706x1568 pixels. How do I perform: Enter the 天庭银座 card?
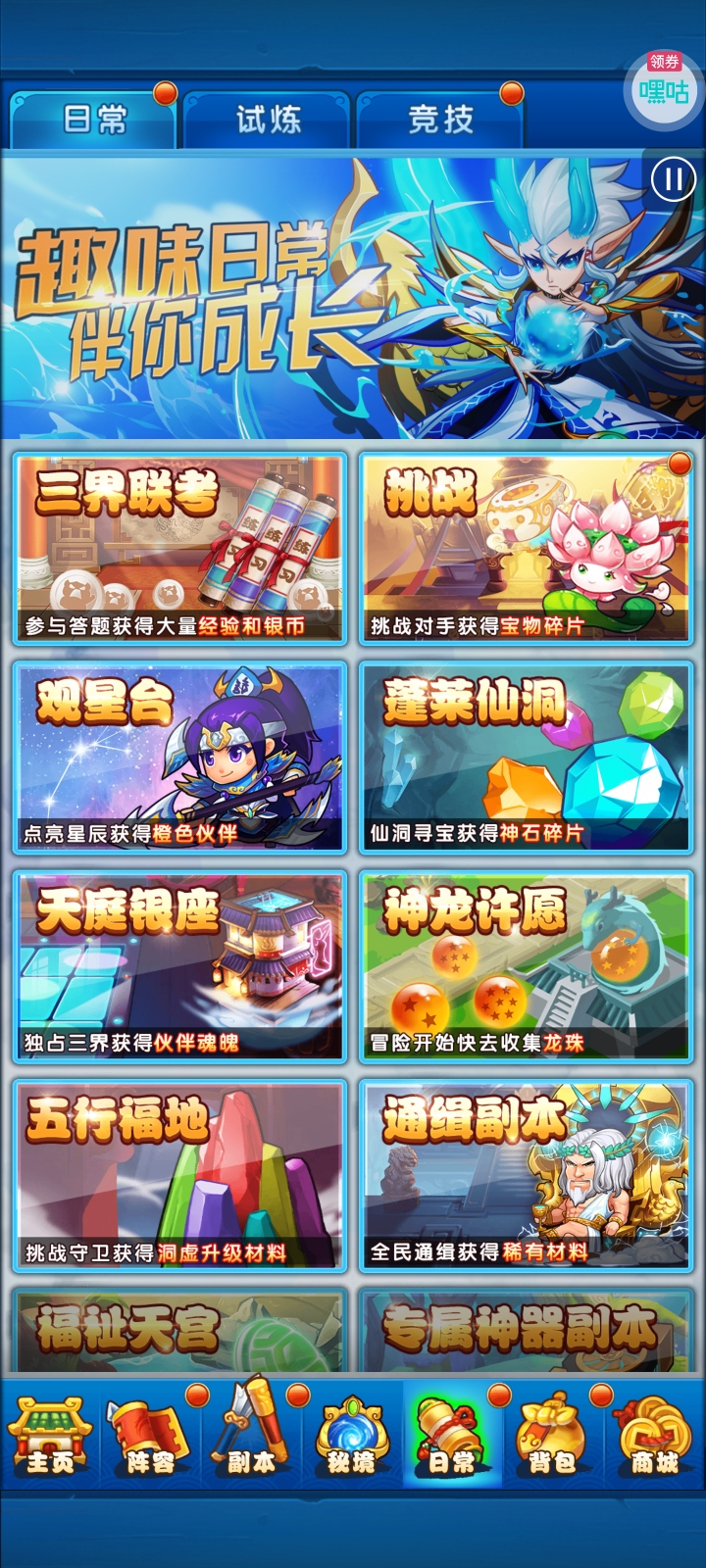pyautogui.click(x=180, y=966)
